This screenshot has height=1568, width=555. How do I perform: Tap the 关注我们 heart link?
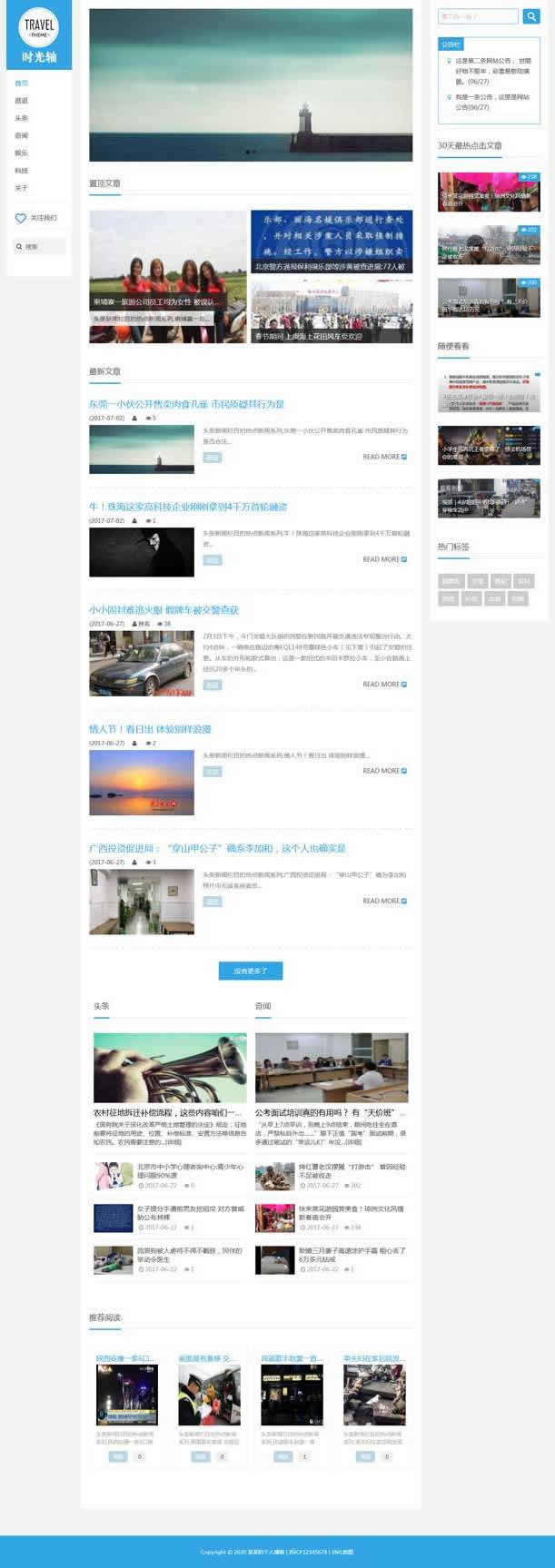point(37,218)
